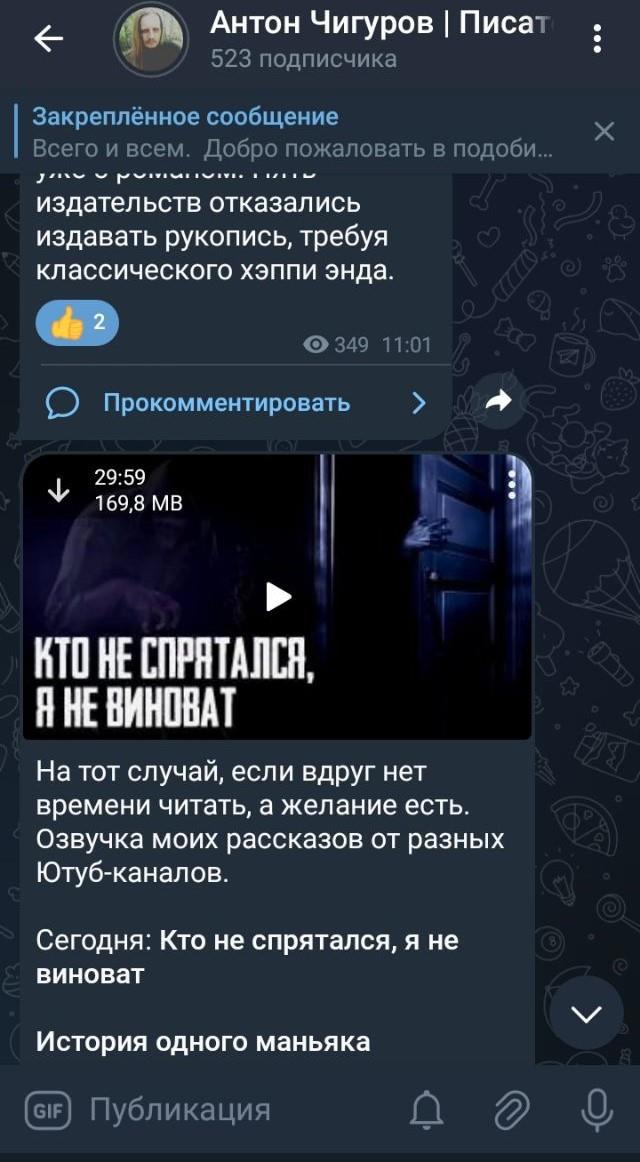Toggle the silent post notification bell
This screenshot has height=1162, width=640.
coord(427,1109)
